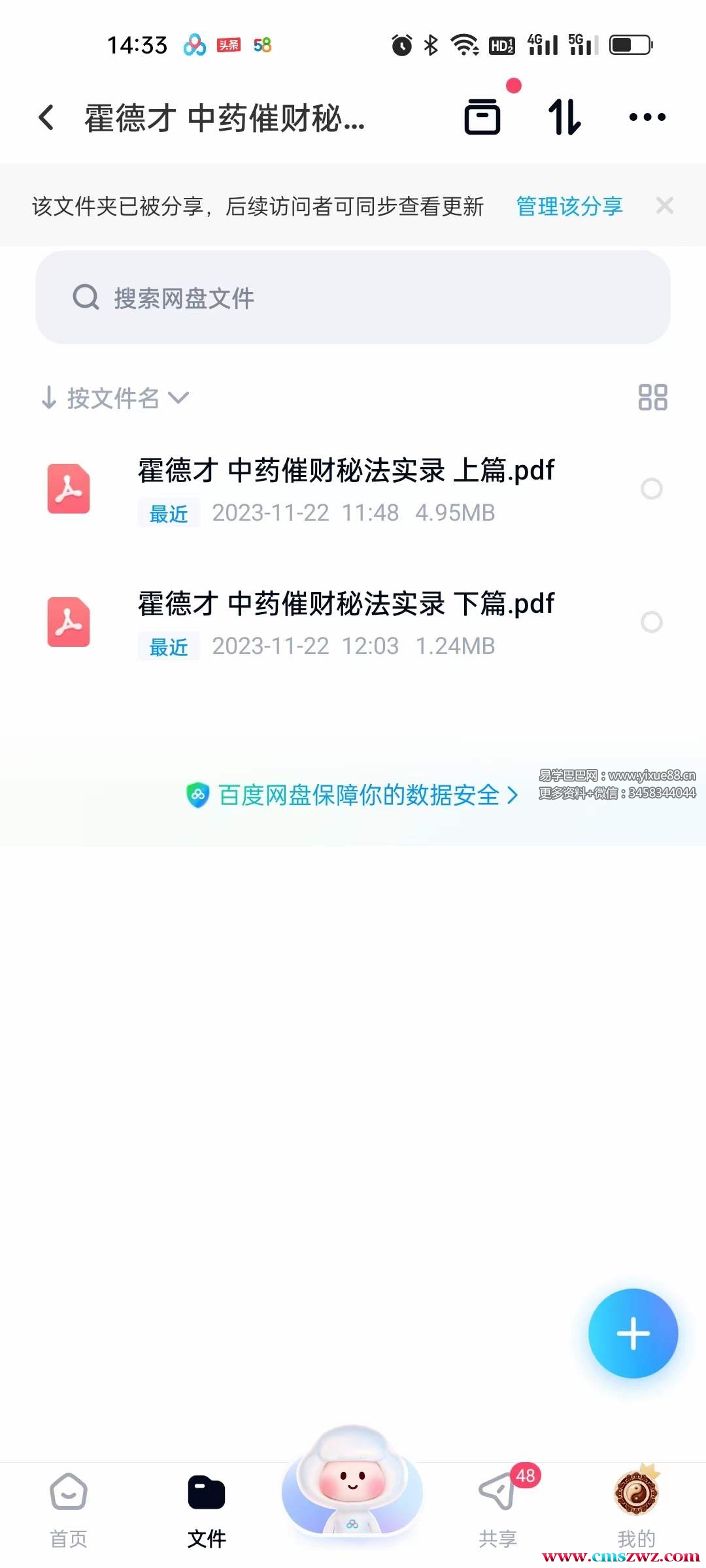
Task: Open the 按文件名 sort dropdown
Action: pyautogui.click(x=115, y=397)
